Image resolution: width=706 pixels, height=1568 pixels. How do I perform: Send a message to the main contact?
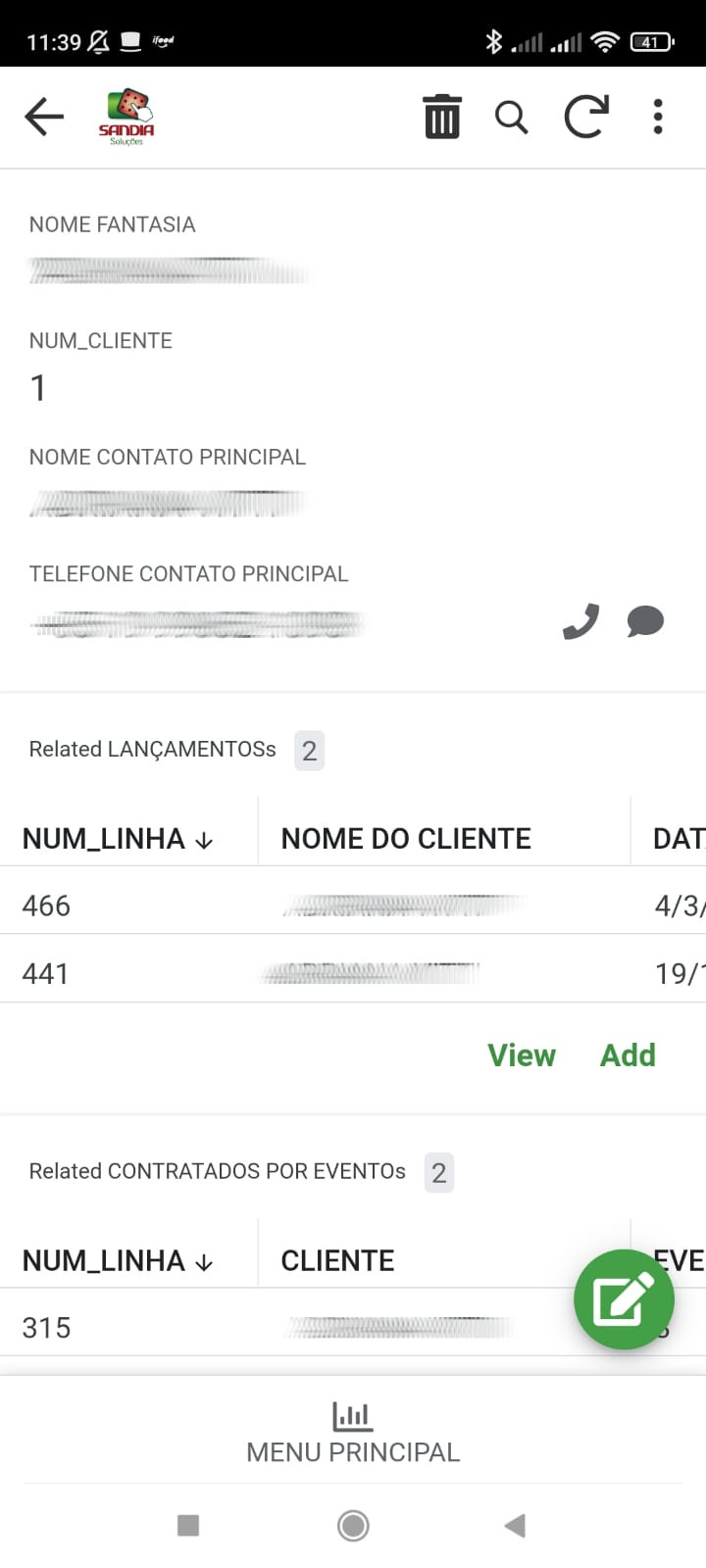645,621
